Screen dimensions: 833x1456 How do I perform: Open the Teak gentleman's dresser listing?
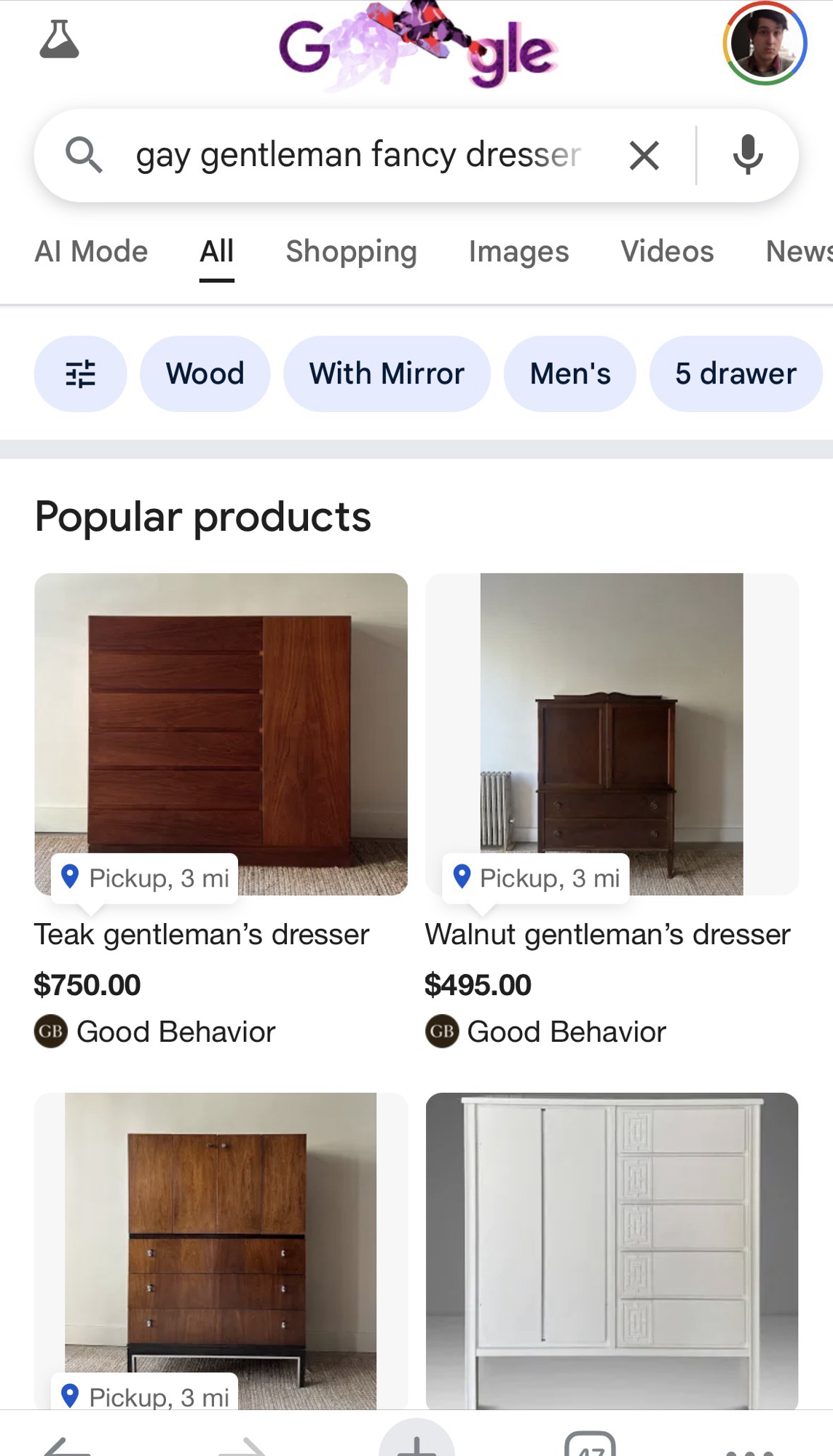202,934
